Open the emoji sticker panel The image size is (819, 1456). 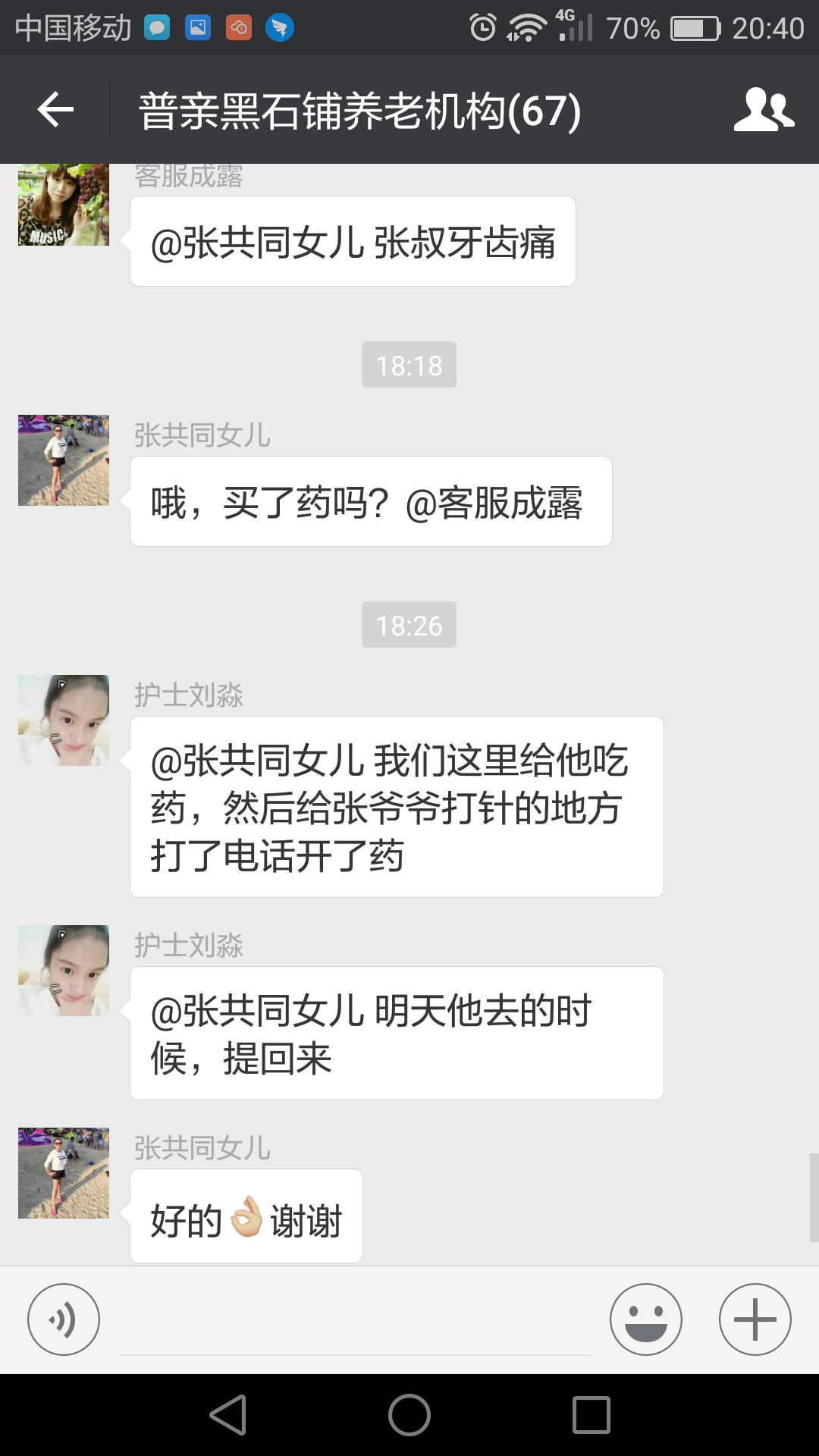point(645,1319)
